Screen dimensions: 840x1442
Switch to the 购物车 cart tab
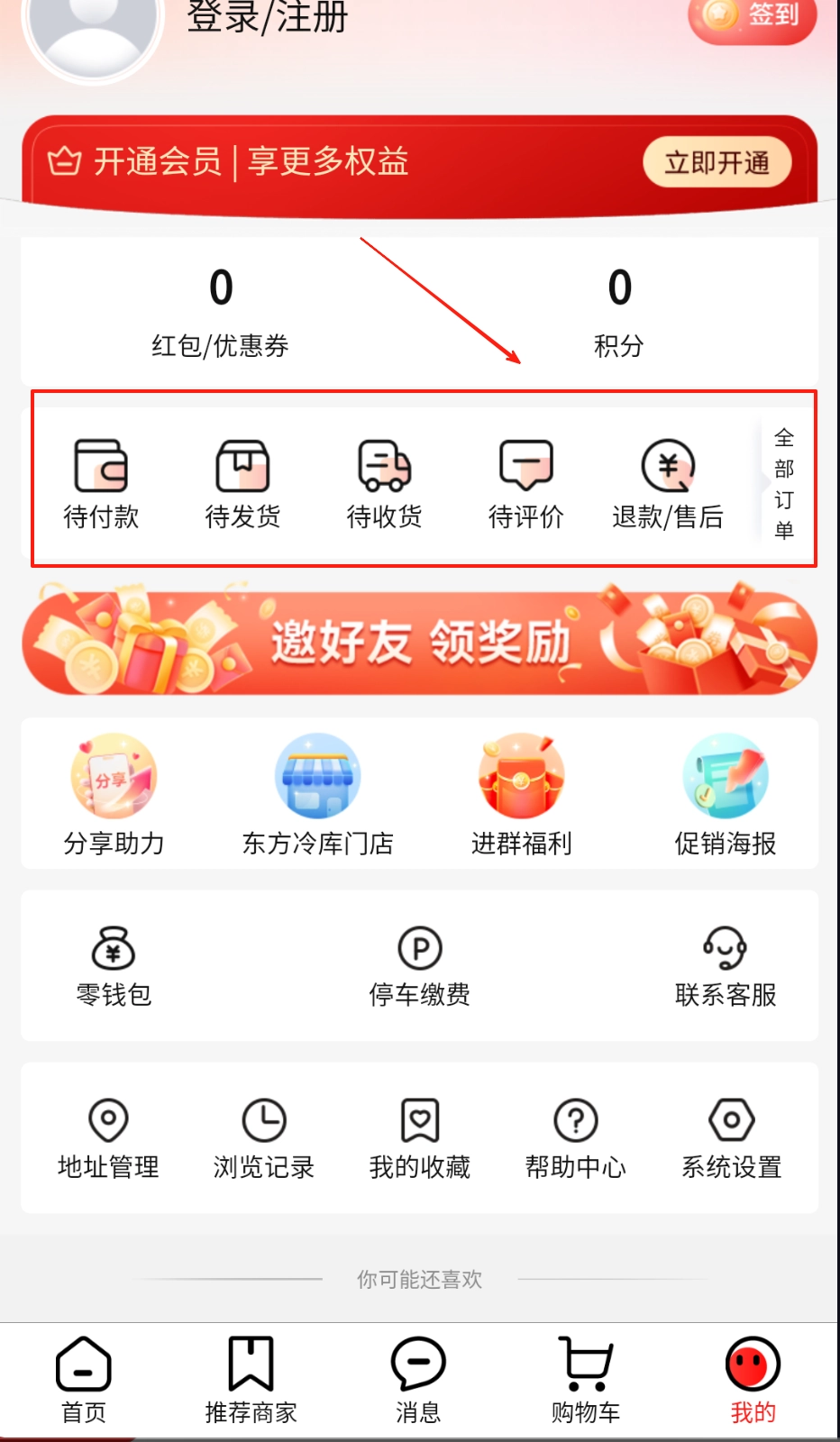586,1379
